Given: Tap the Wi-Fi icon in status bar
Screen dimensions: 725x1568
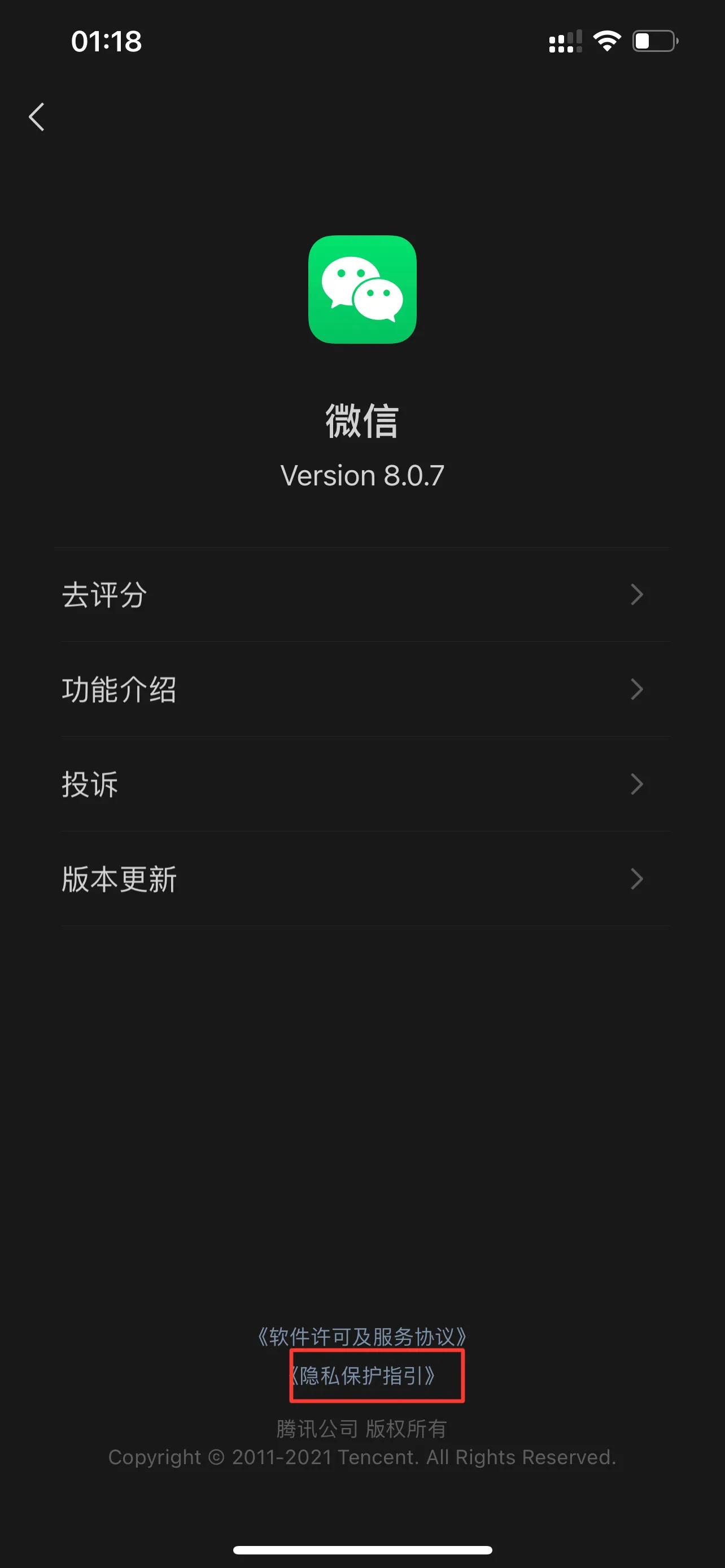Looking at the screenshot, I should [x=606, y=40].
